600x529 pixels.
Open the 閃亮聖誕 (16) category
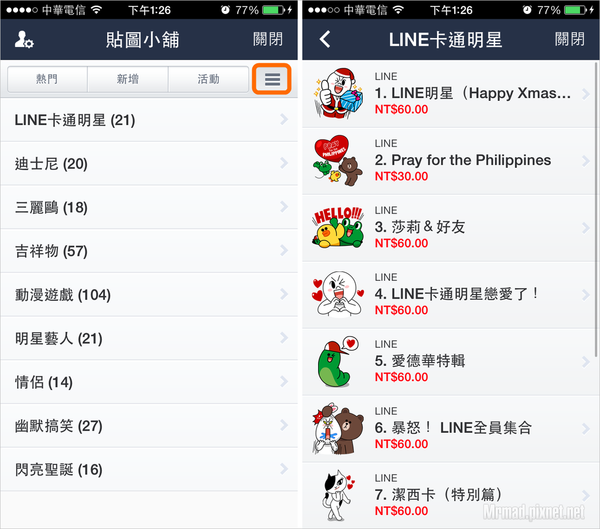click(148, 470)
